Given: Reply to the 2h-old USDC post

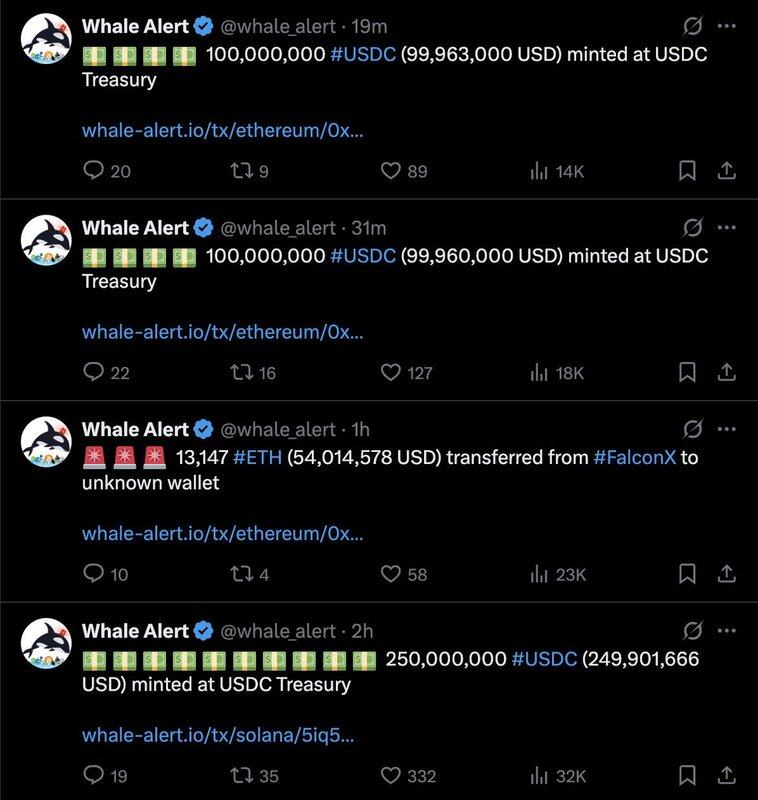Looking at the screenshot, I should [x=93, y=775].
